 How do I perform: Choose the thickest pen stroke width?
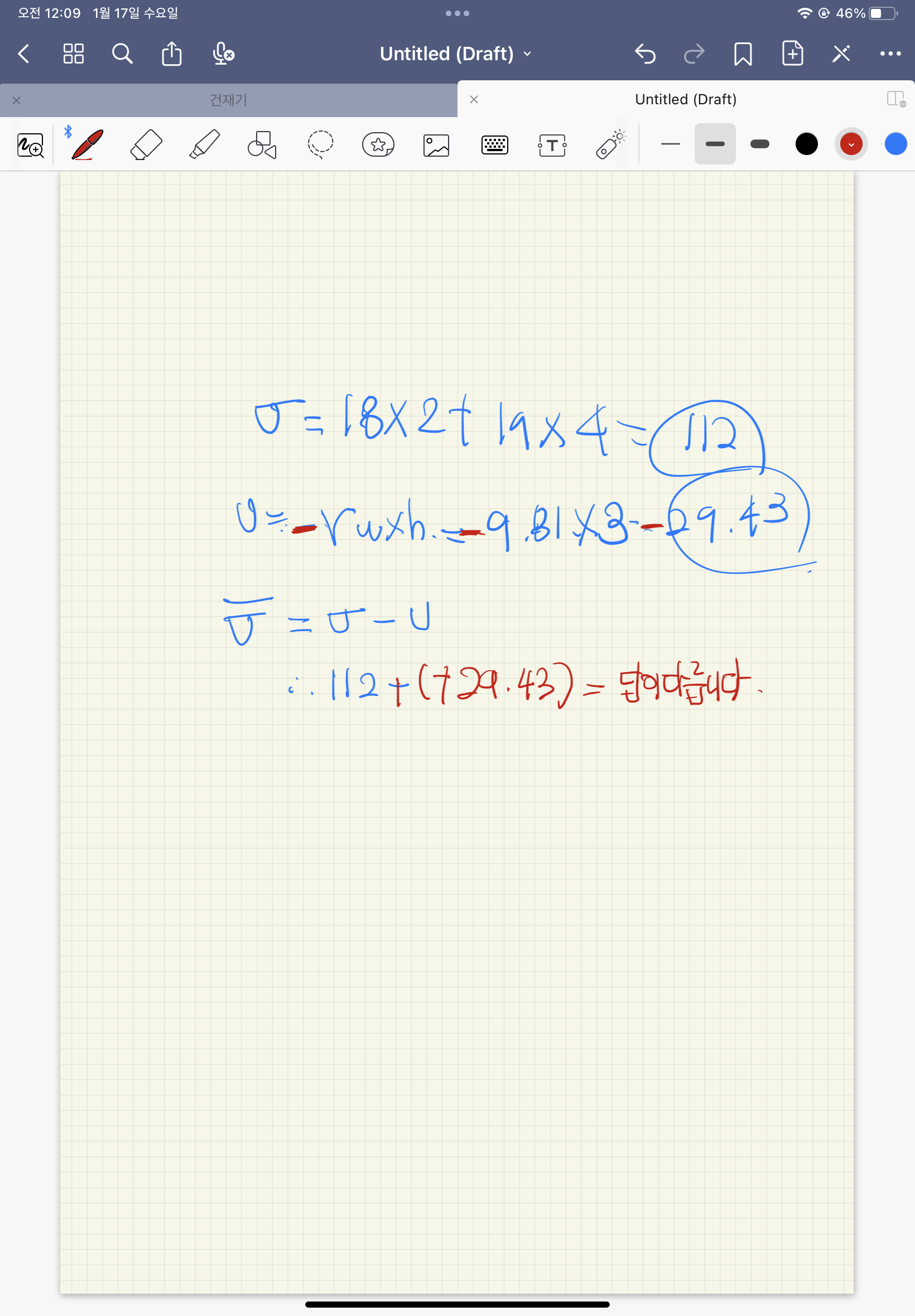[760, 144]
